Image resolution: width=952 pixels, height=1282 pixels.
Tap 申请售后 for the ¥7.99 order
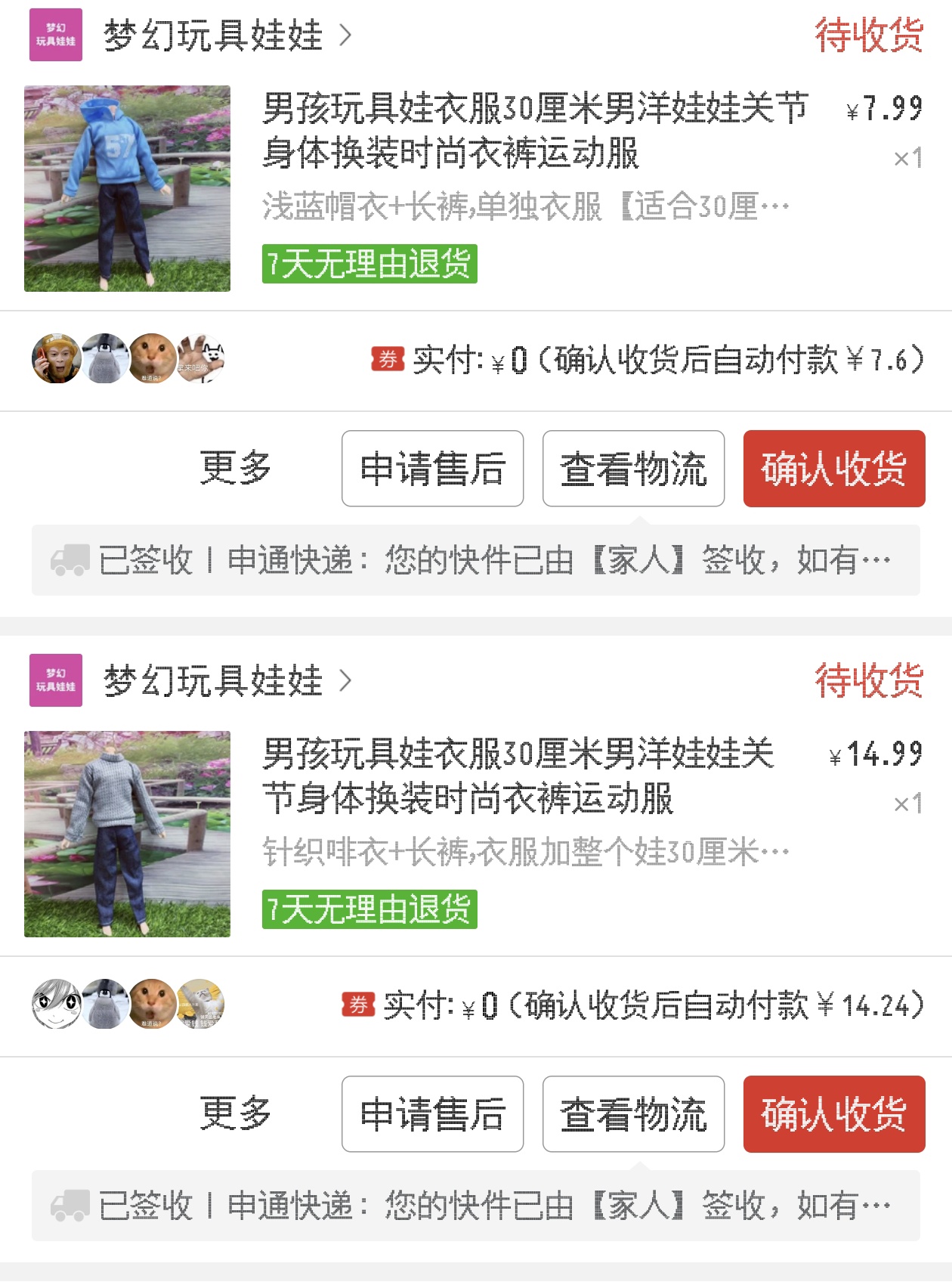432,469
